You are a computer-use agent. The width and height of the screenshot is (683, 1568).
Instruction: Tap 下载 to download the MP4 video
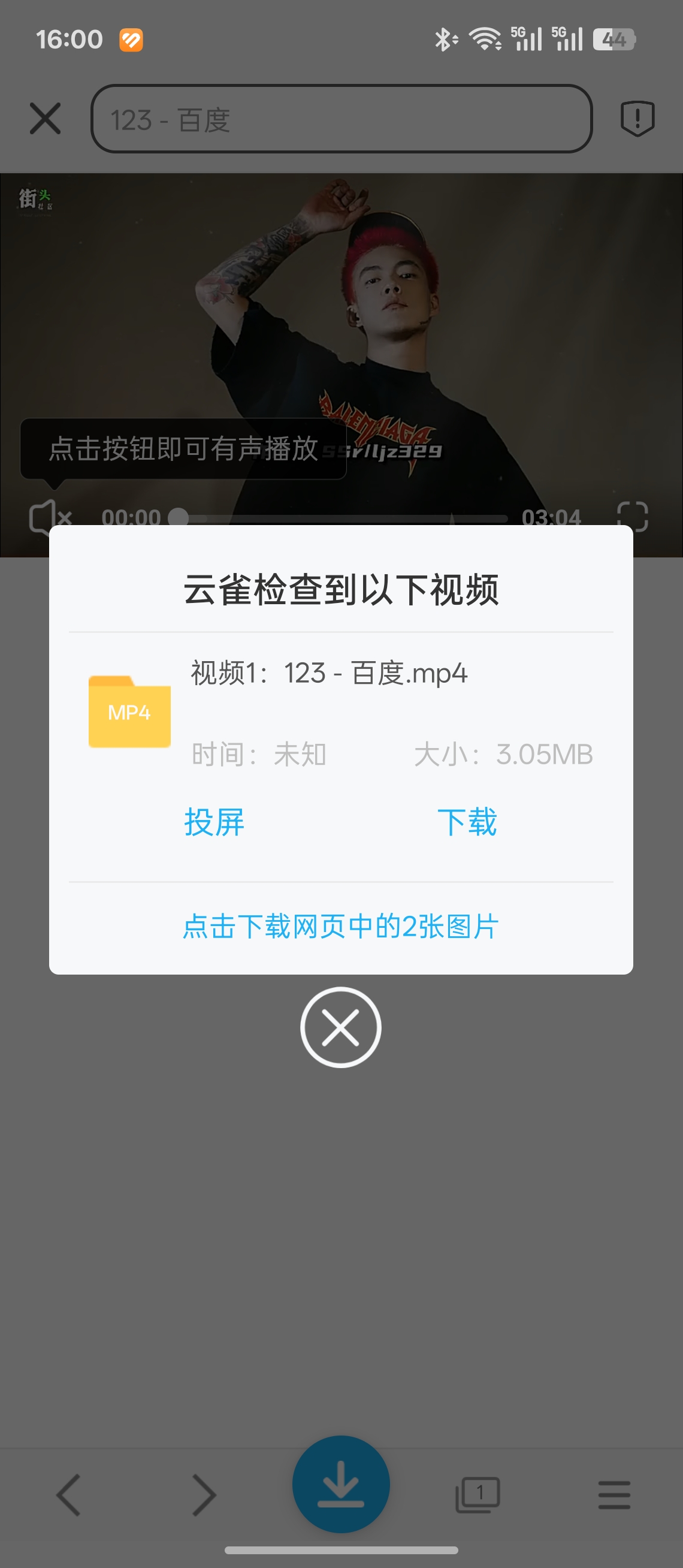[467, 822]
